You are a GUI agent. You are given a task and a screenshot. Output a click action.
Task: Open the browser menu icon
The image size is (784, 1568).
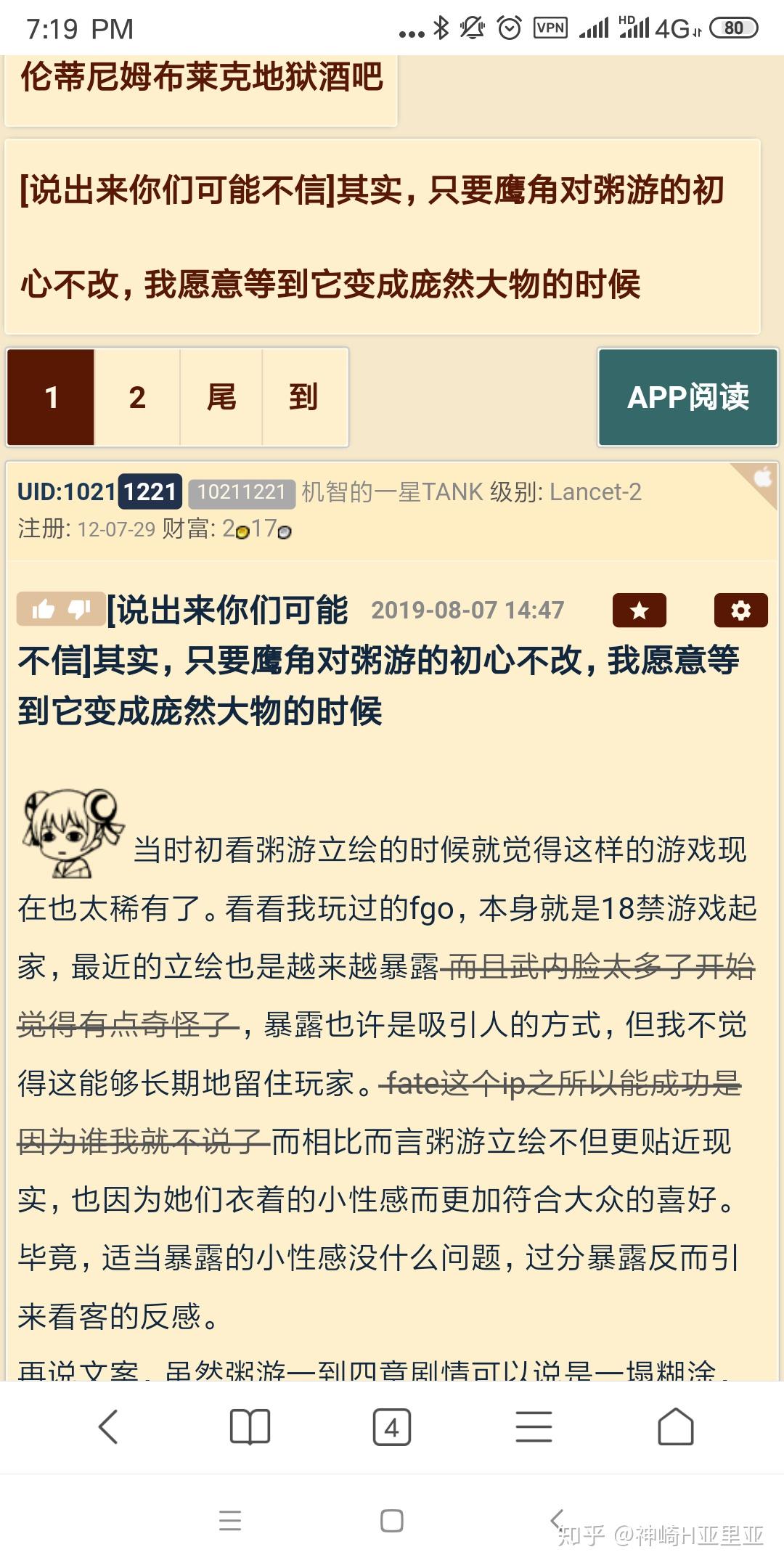tap(534, 1426)
